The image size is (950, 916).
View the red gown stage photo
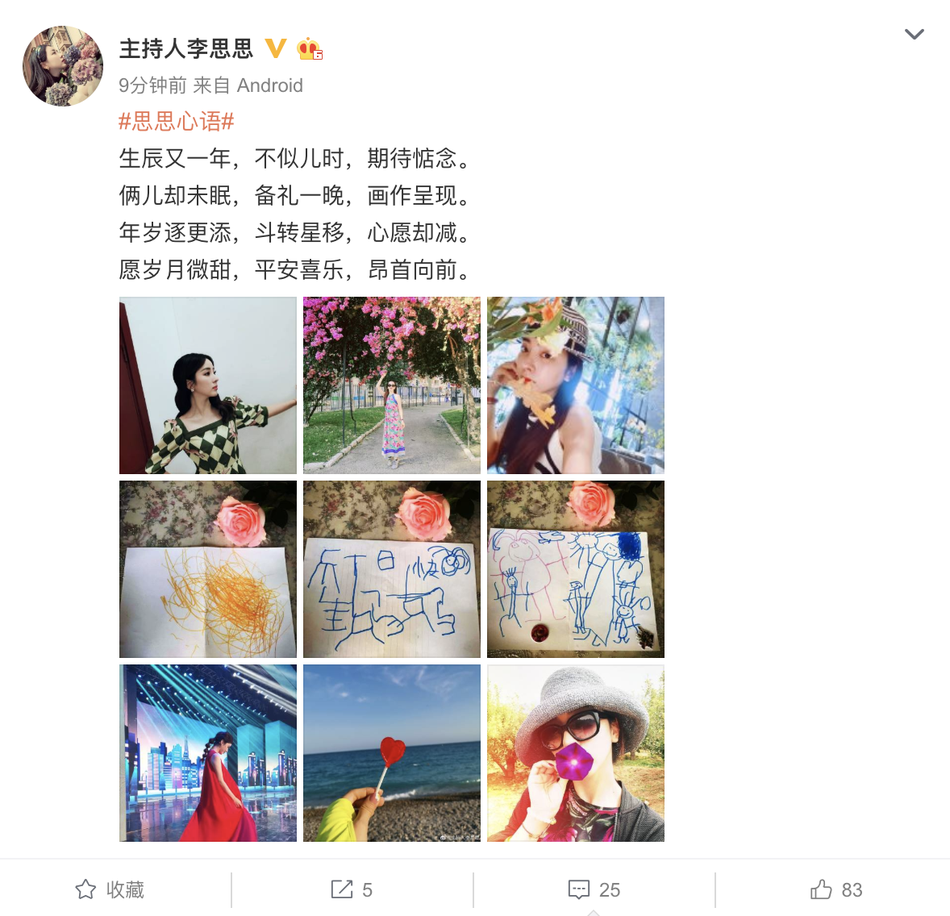click(208, 753)
